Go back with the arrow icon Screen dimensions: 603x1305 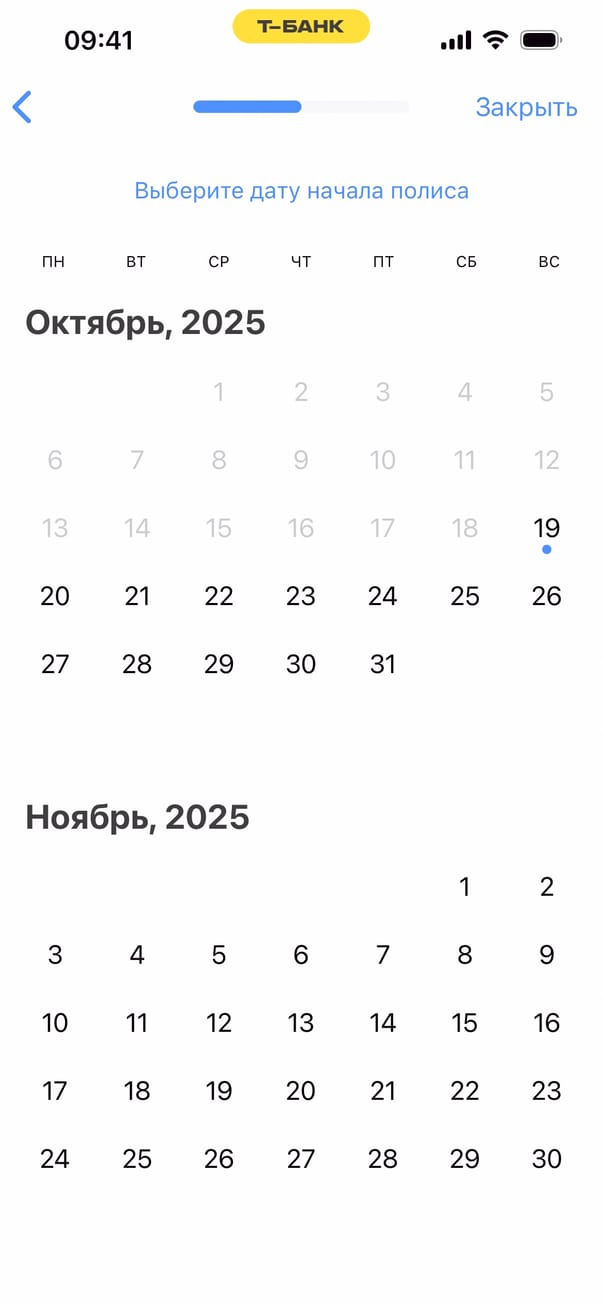23,107
